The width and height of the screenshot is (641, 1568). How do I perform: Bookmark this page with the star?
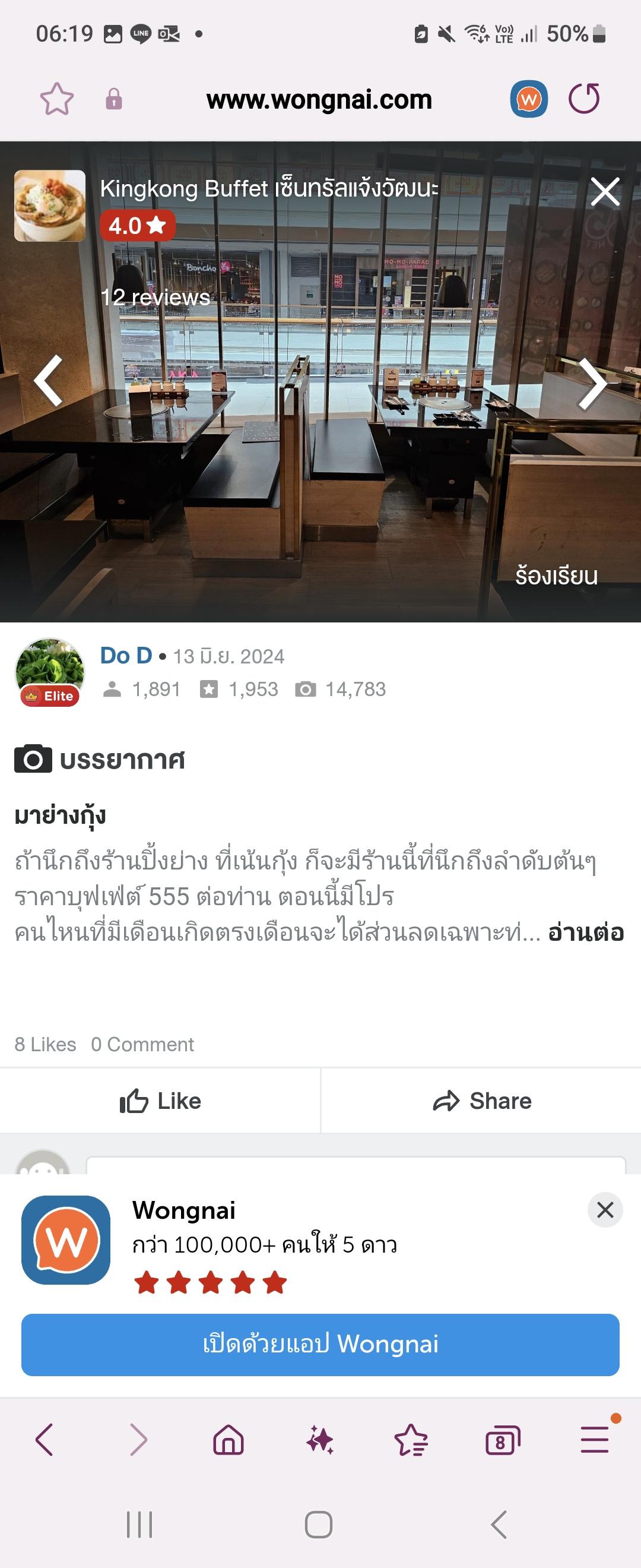56,99
